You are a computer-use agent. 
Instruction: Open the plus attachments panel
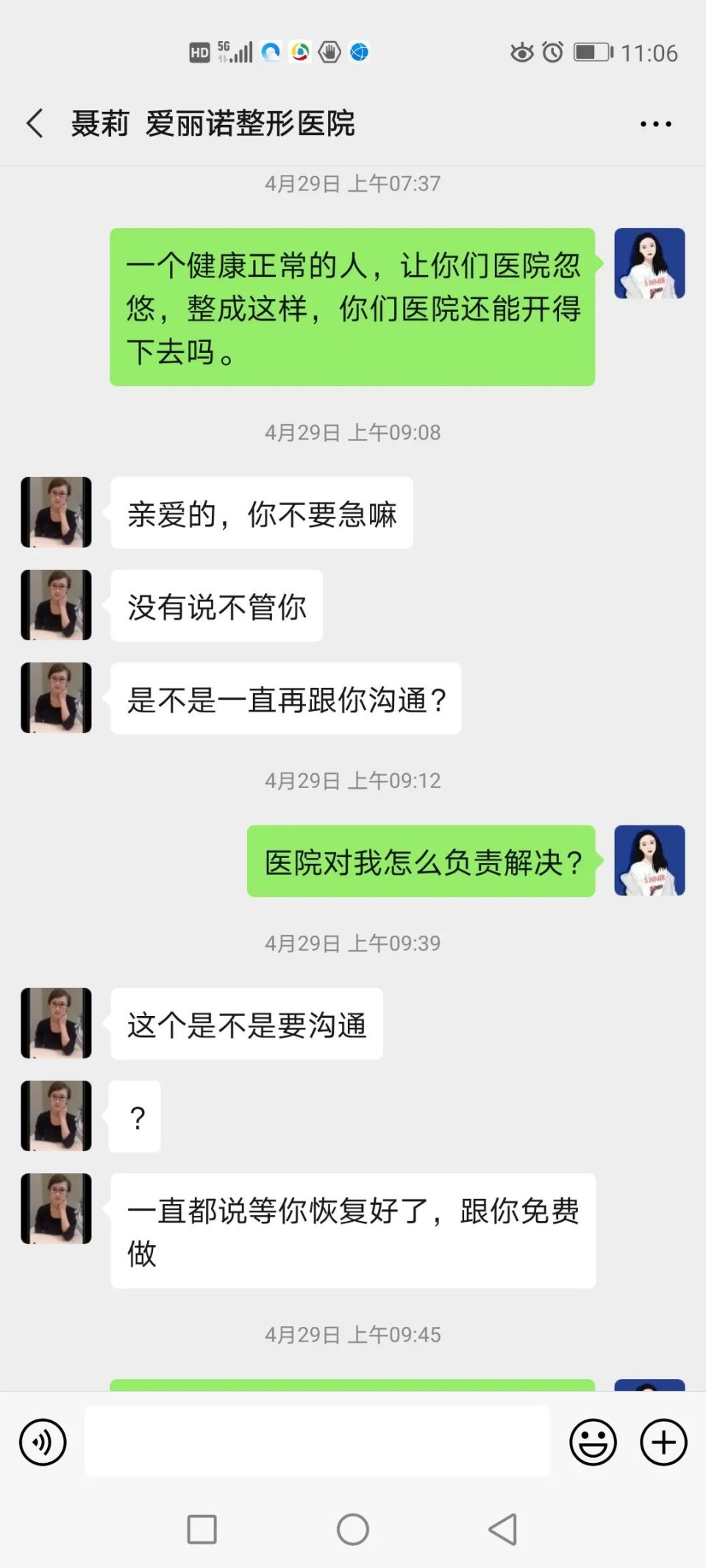[x=663, y=1442]
